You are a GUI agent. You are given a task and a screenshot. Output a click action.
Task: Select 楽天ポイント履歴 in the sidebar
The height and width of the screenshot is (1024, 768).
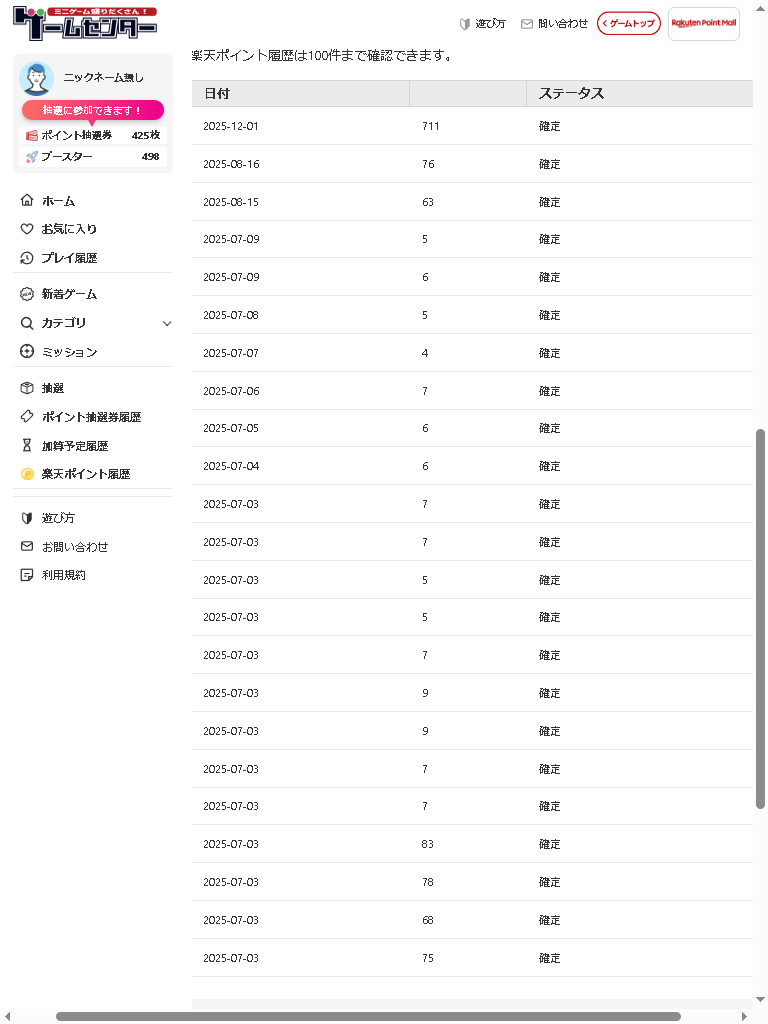point(86,474)
